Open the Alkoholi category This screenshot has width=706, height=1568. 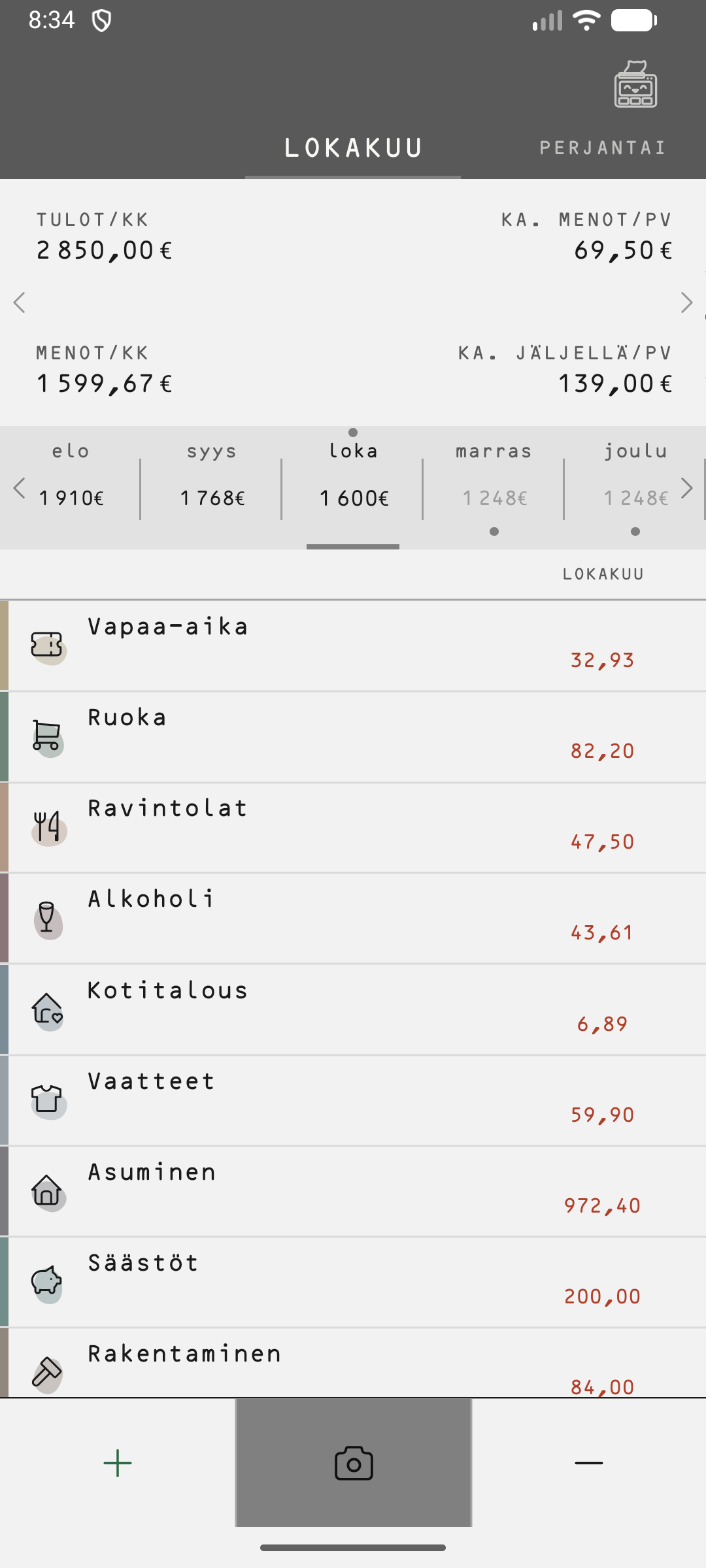pos(353,919)
